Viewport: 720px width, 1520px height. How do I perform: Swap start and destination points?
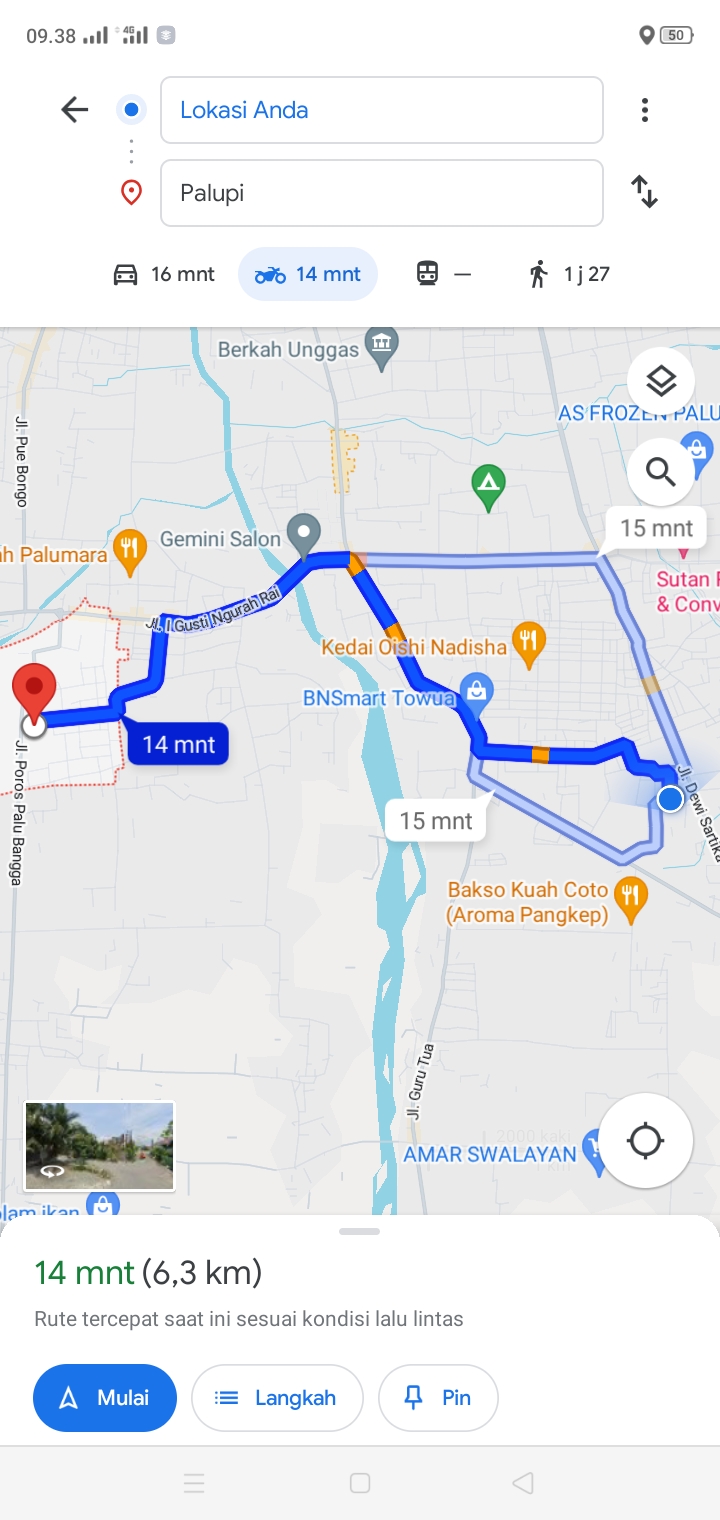pyautogui.click(x=645, y=192)
